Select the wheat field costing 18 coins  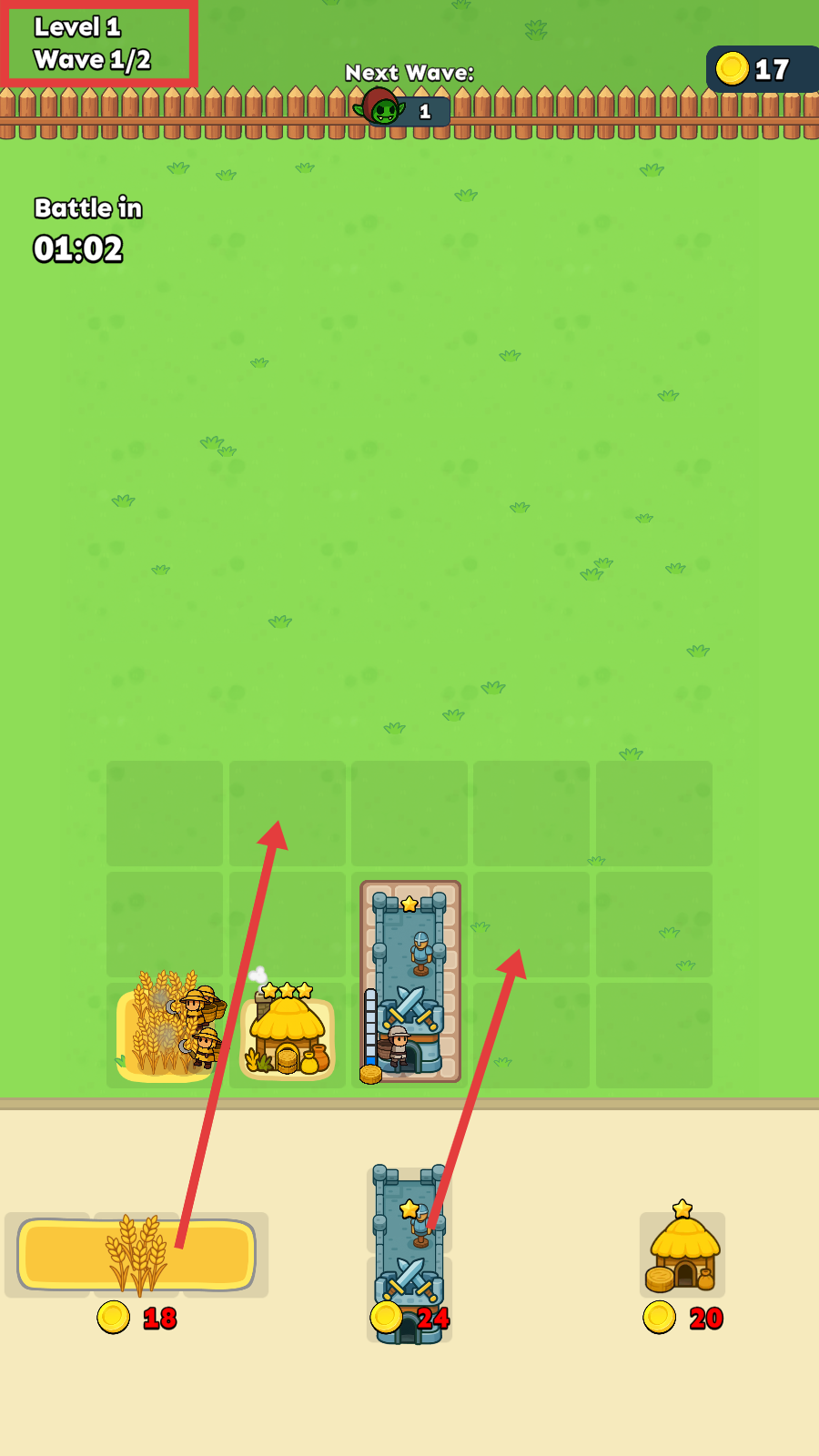coord(136,1256)
